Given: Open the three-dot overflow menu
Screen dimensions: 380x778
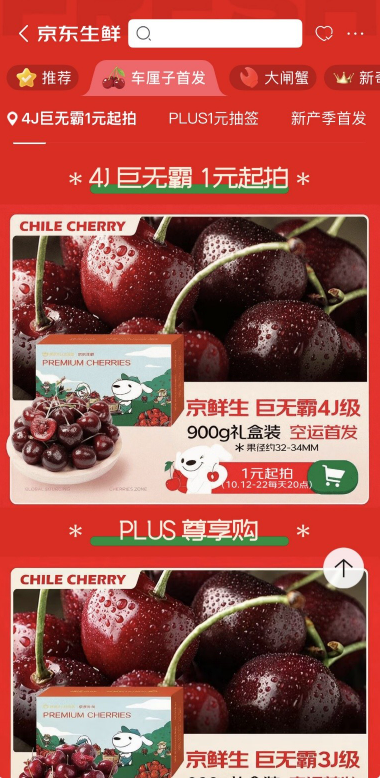Looking at the screenshot, I should click(355, 34).
